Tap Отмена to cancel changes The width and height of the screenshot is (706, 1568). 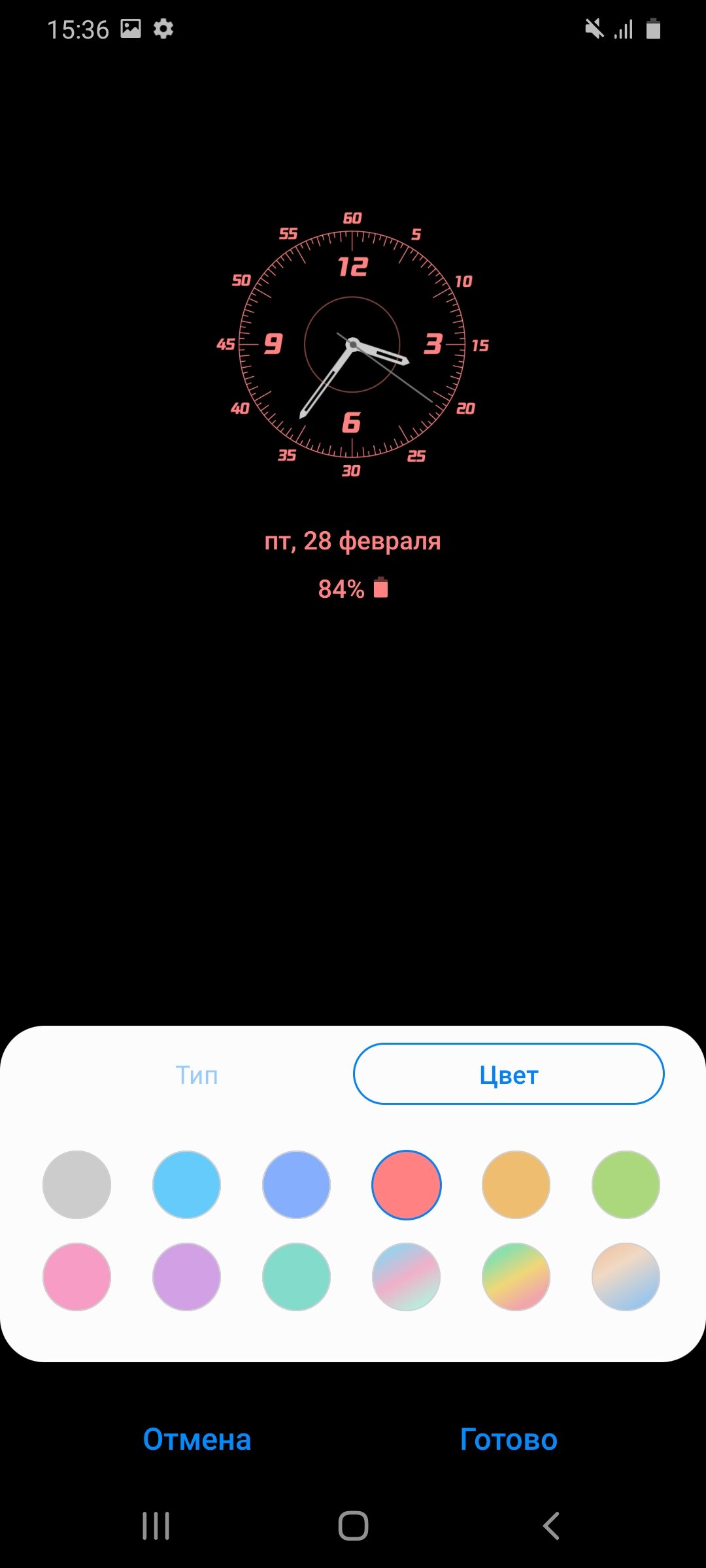pos(197,1439)
